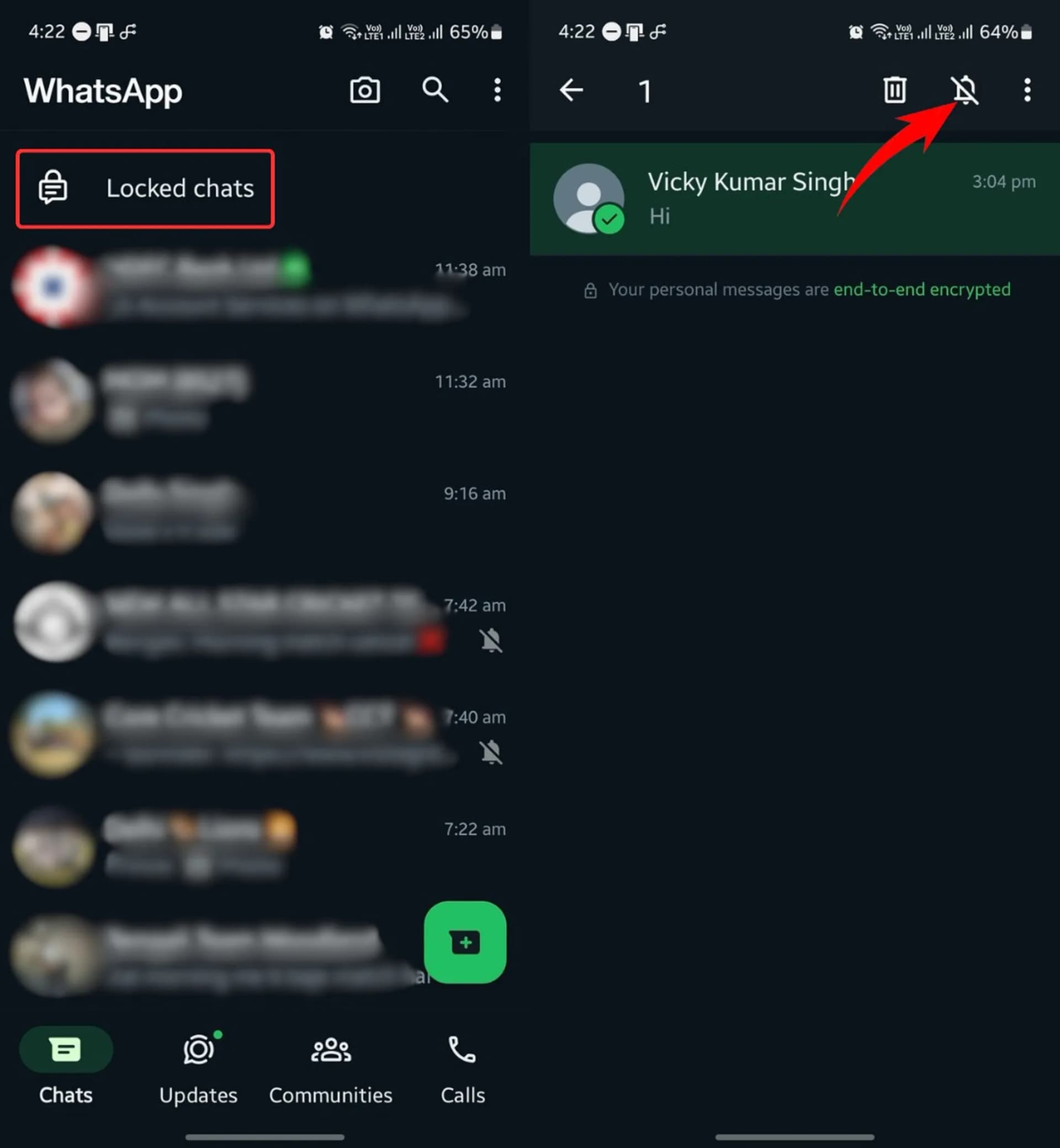The height and width of the screenshot is (1148, 1060).
Task: Open the camera from the WhatsApp header
Action: 365,90
